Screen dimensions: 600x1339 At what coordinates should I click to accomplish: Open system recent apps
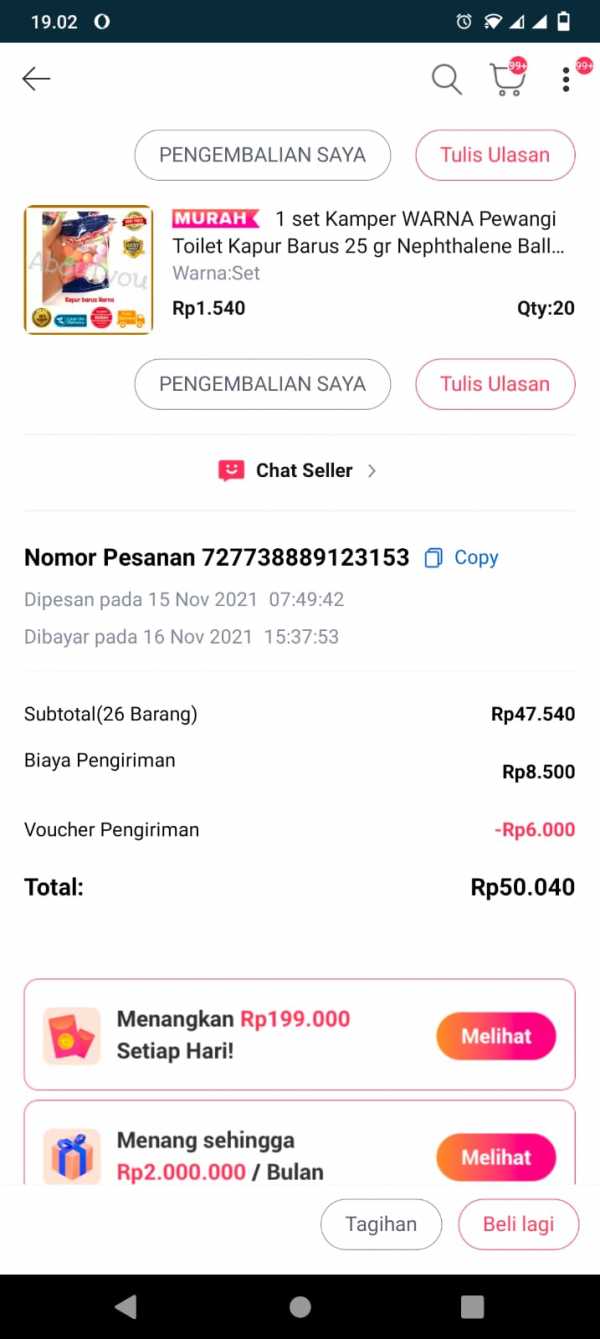coord(472,1306)
